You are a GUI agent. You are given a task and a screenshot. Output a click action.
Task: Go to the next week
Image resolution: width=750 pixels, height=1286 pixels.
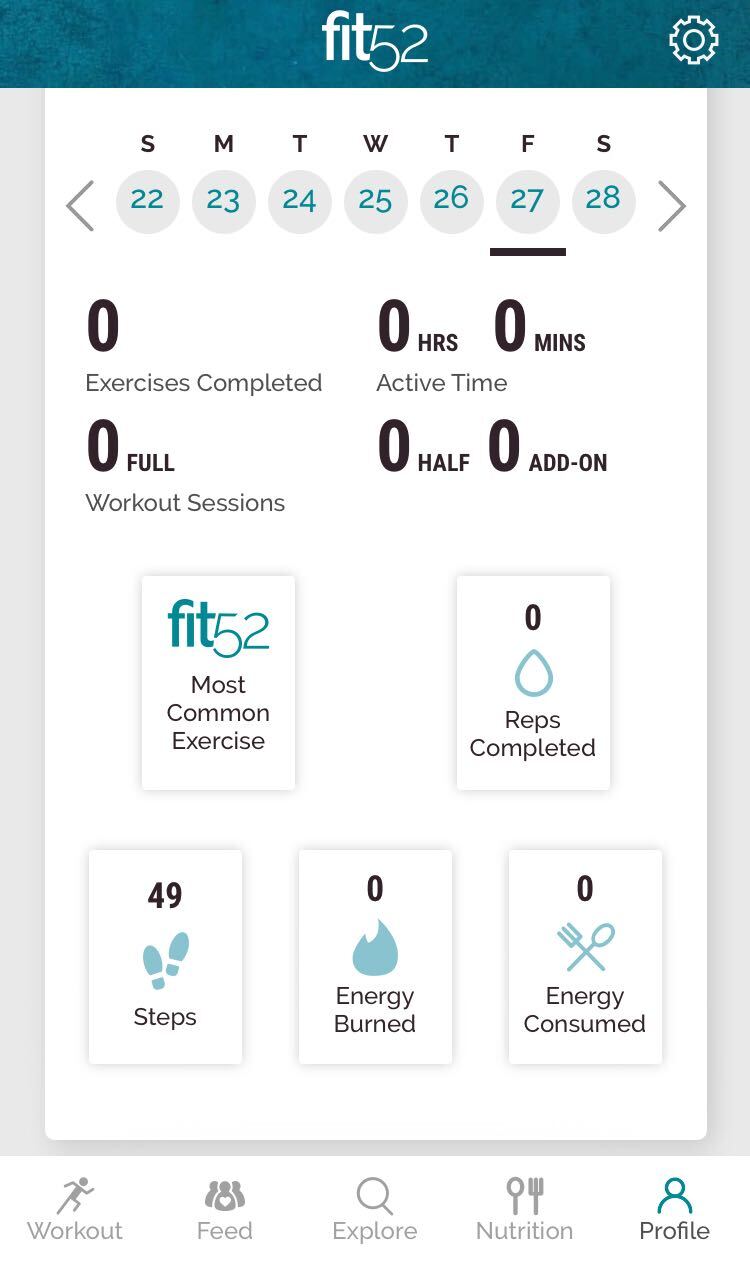click(x=672, y=205)
